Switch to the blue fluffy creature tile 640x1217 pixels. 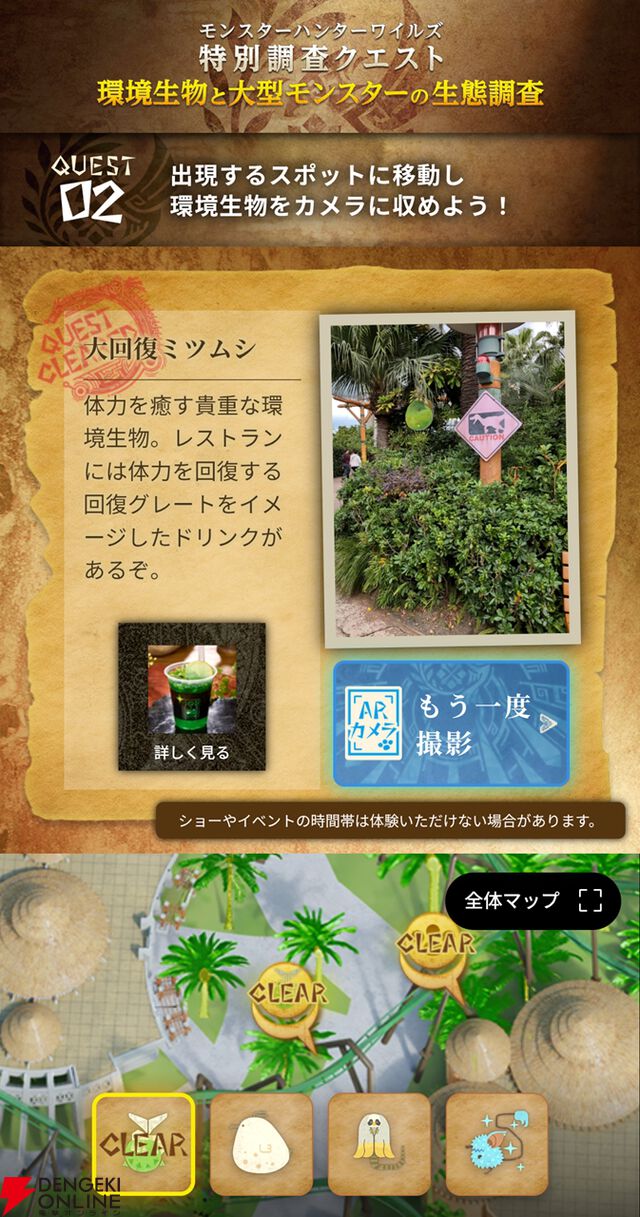(496, 1143)
